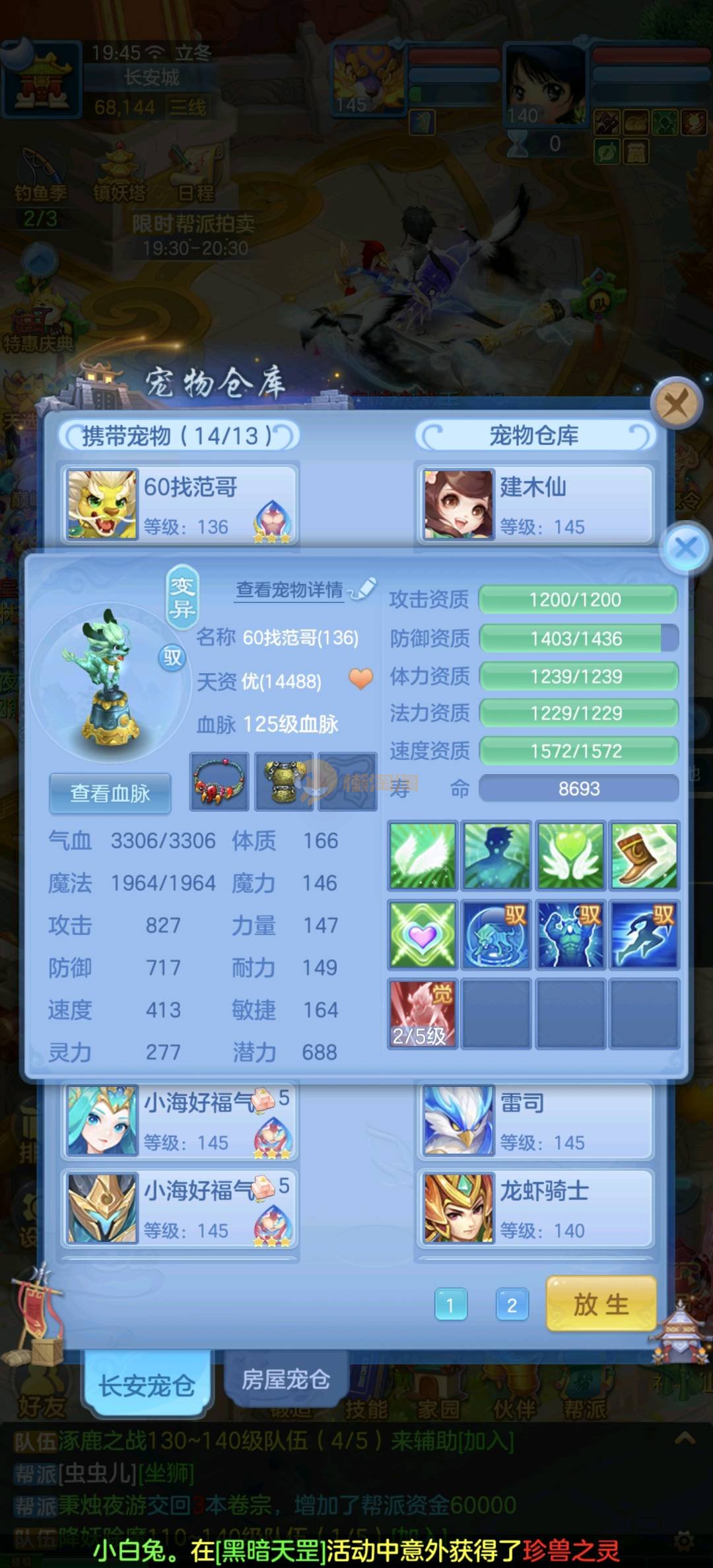Viewport: 713px width, 1568px height.
Task: Open 查看宠物详情 link
Action: click(290, 589)
